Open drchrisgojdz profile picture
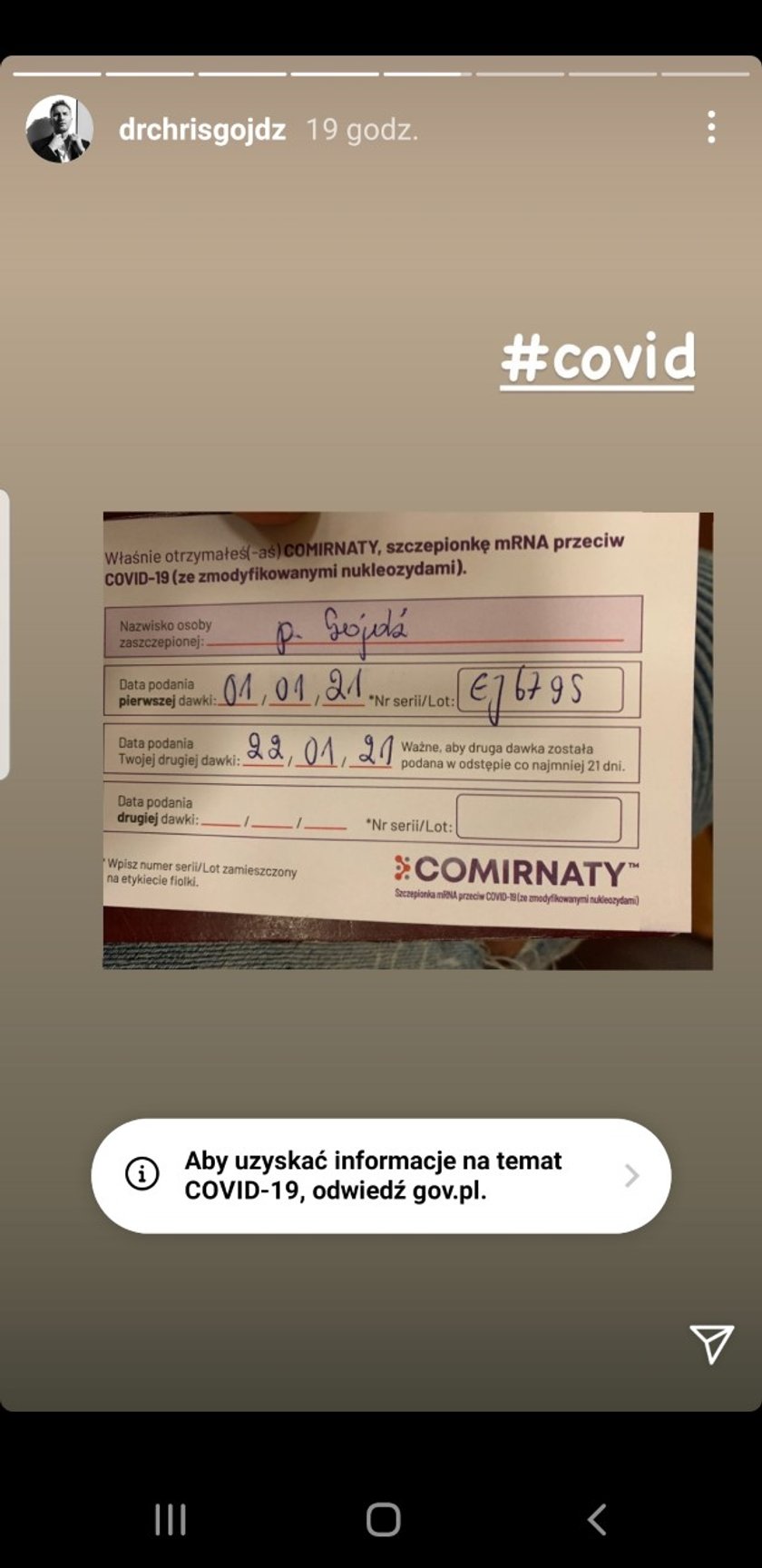 (59, 129)
